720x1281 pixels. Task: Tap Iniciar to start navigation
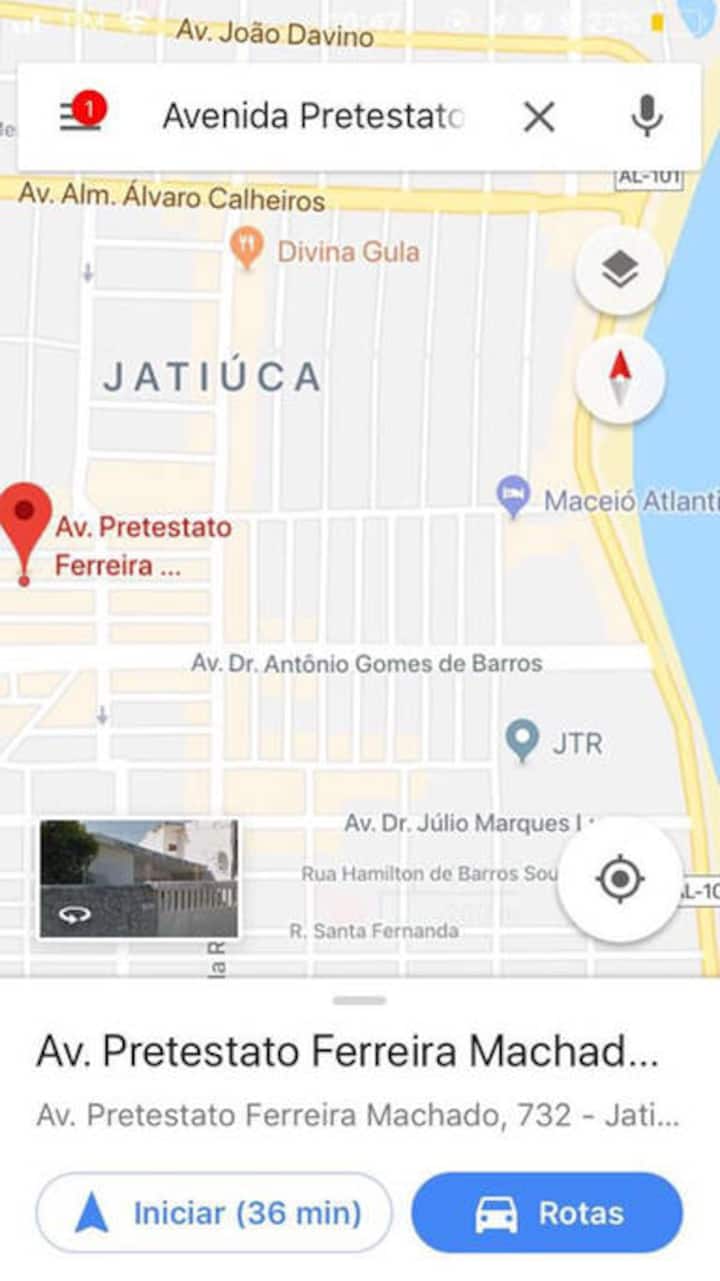tap(214, 1213)
